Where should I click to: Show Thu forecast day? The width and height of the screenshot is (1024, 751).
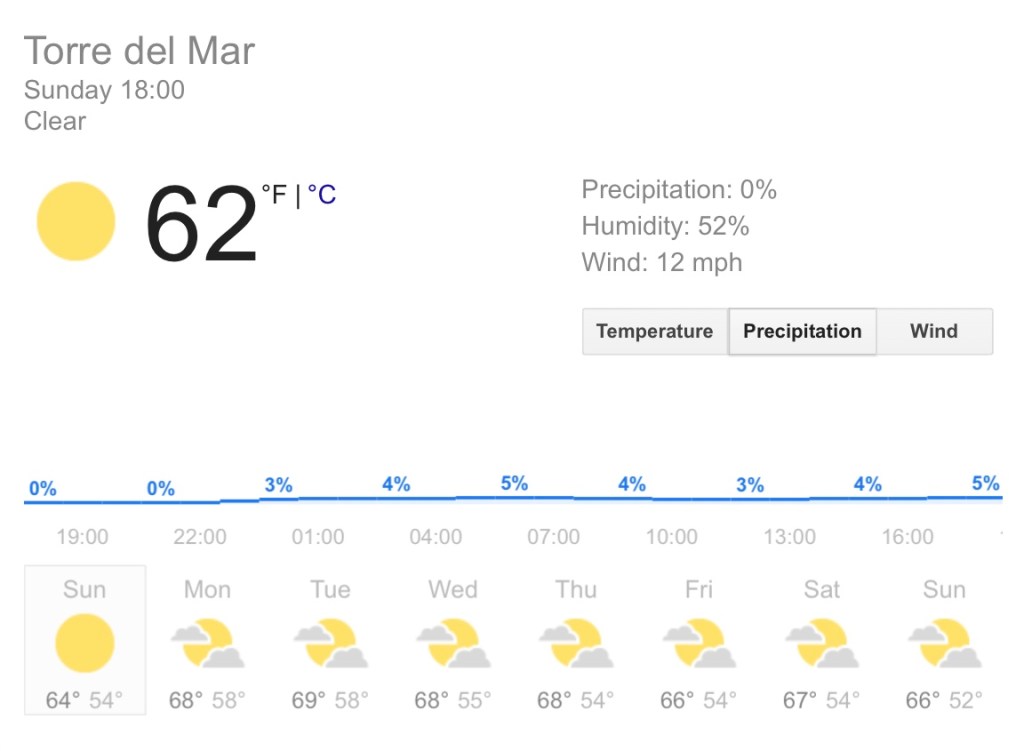[x=576, y=642]
